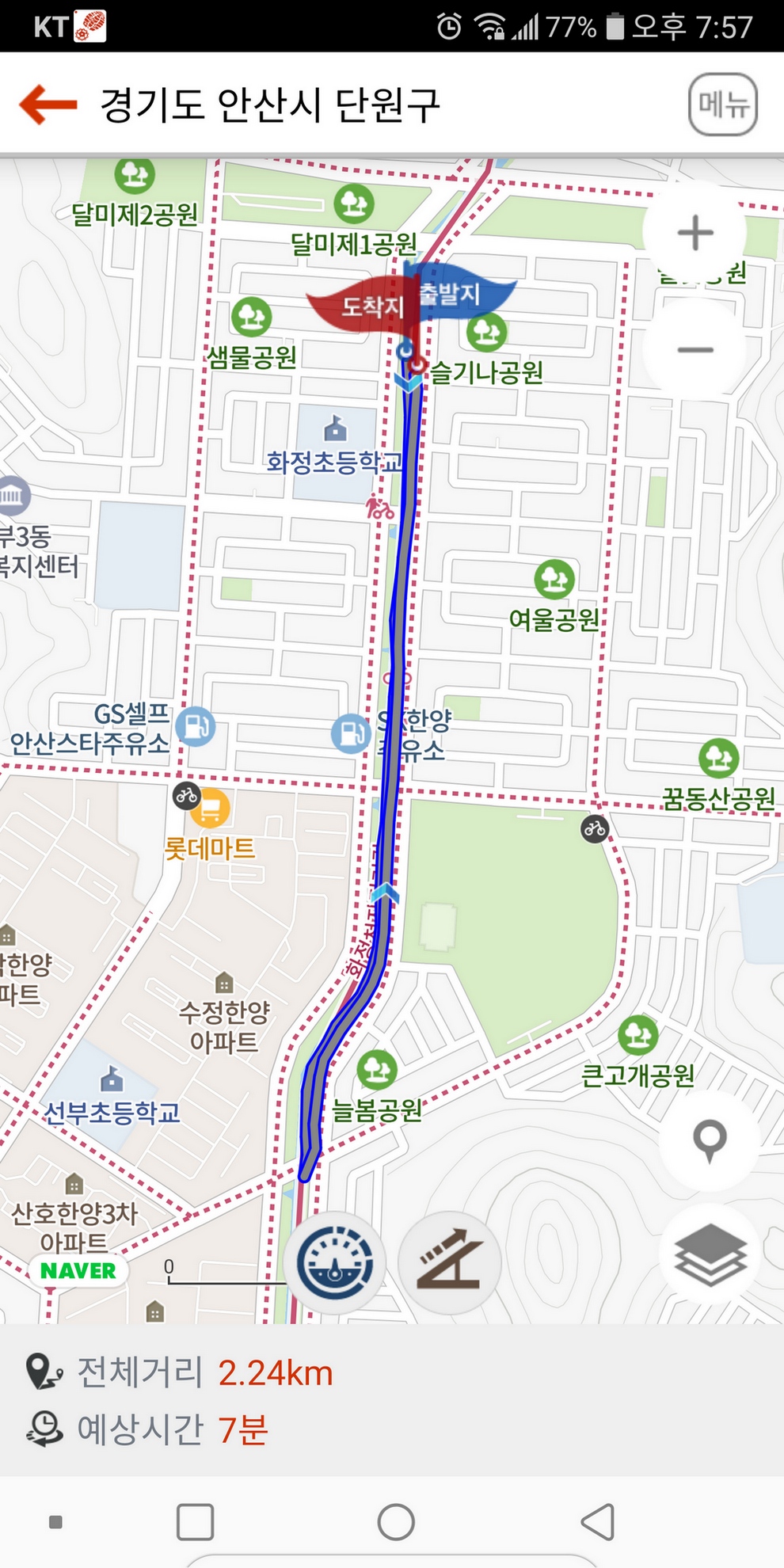
Task: Open the recent apps system button
Action: [x=195, y=1521]
